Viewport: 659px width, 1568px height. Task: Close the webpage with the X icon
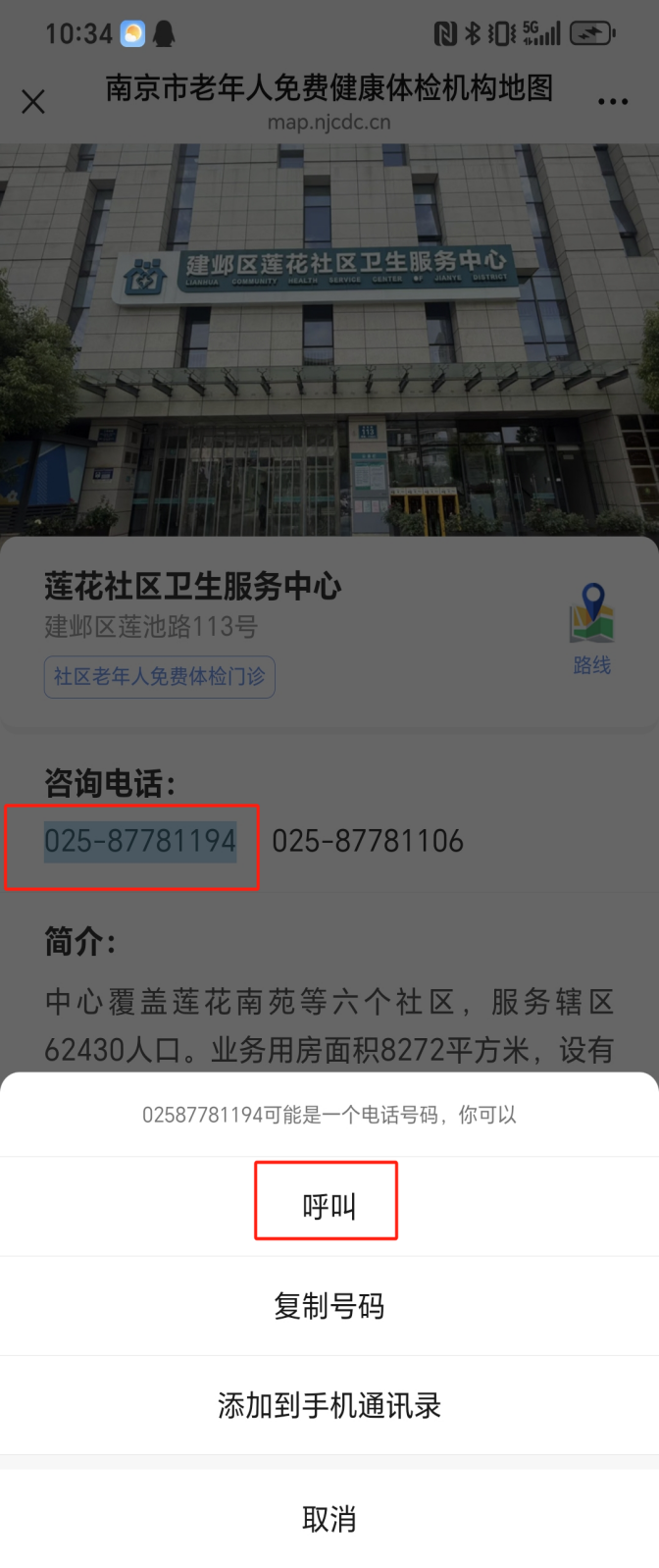(33, 101)
